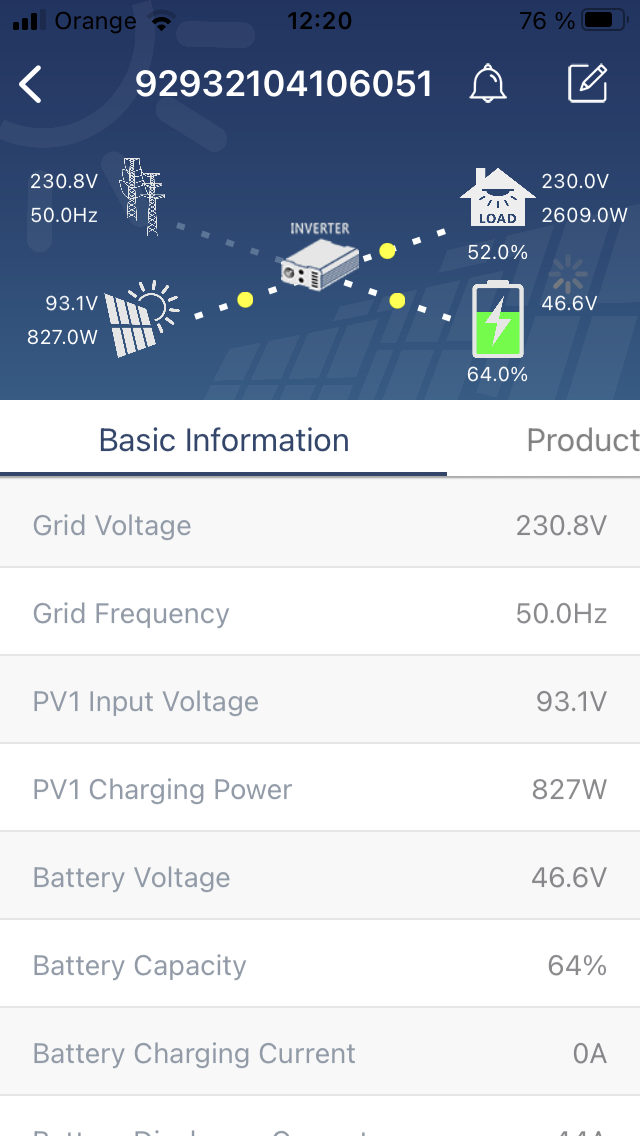The image size is (640, 1136).
Task: Select the Basic Information tab
Action: click(x=224, y=441)
